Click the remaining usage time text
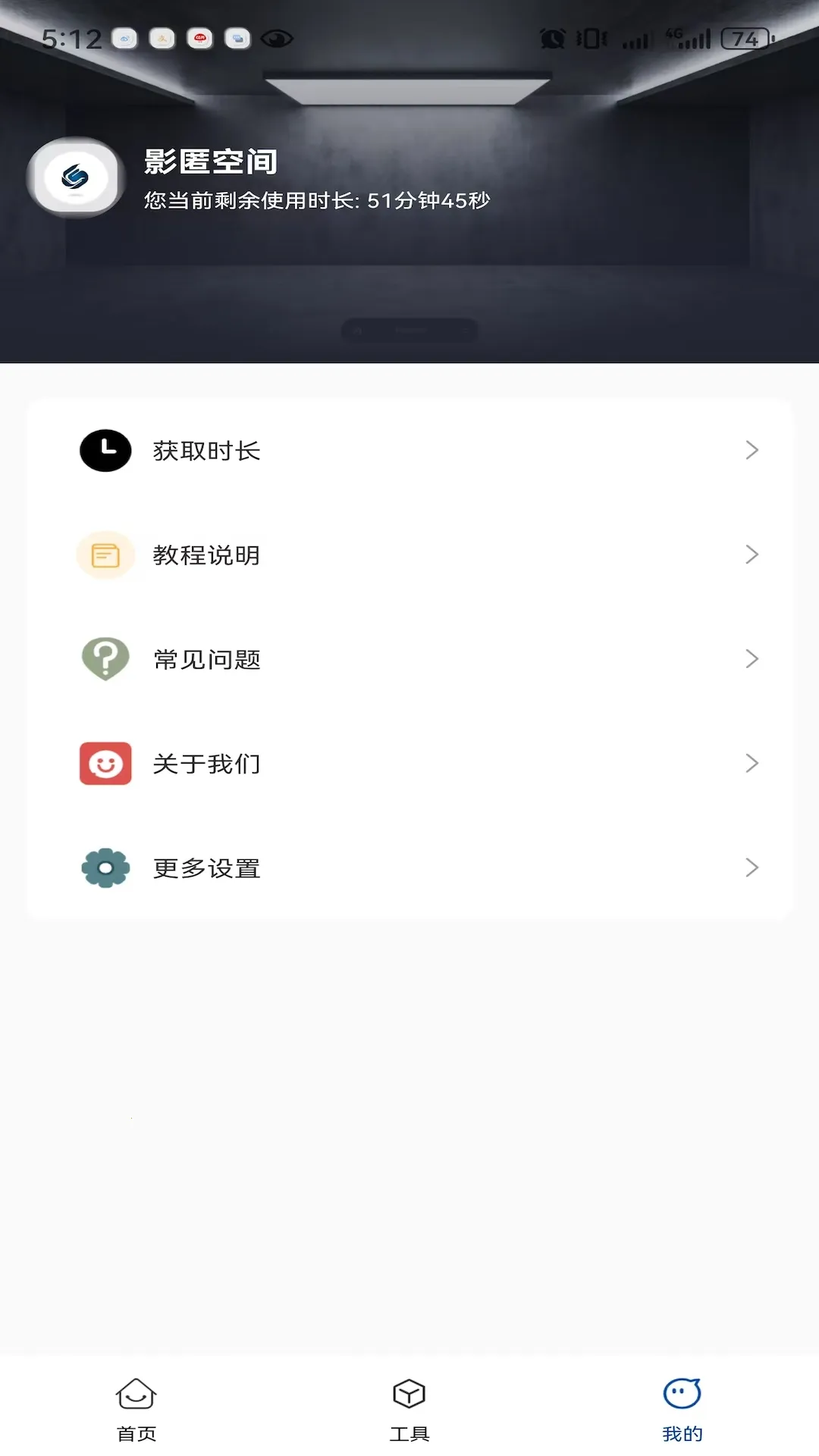Image resolution: width=819 pixels, height=1456 pixels. (x=315, y=202)
